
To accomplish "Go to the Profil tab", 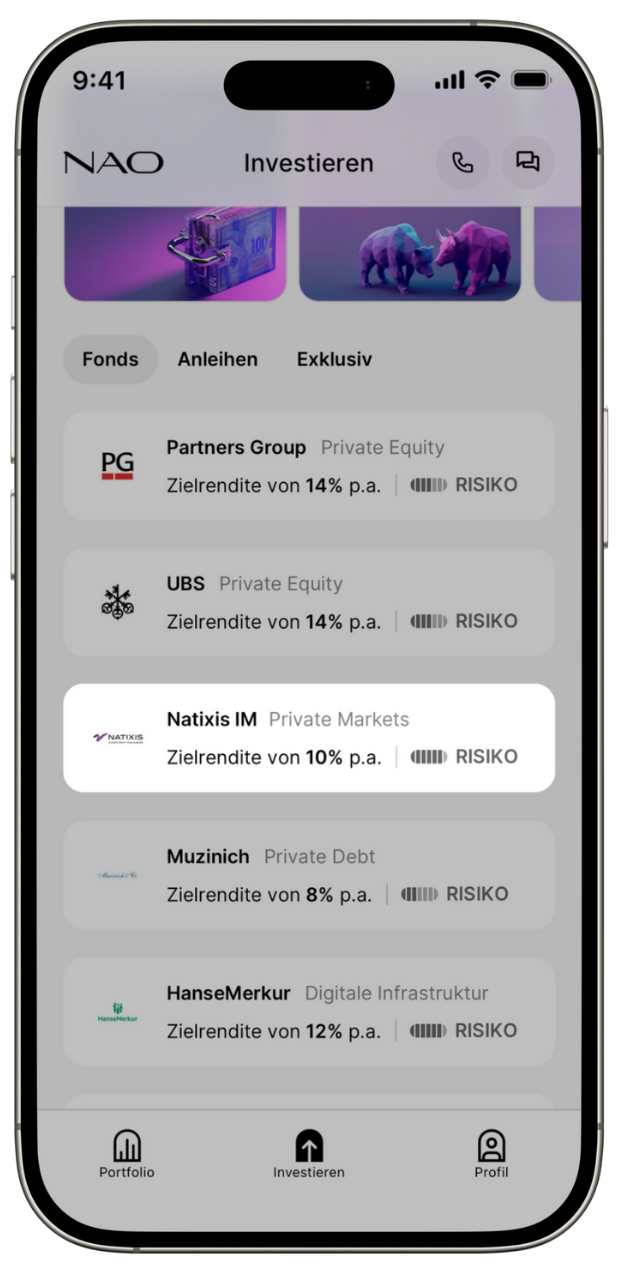I will [x=491, y=1154].
